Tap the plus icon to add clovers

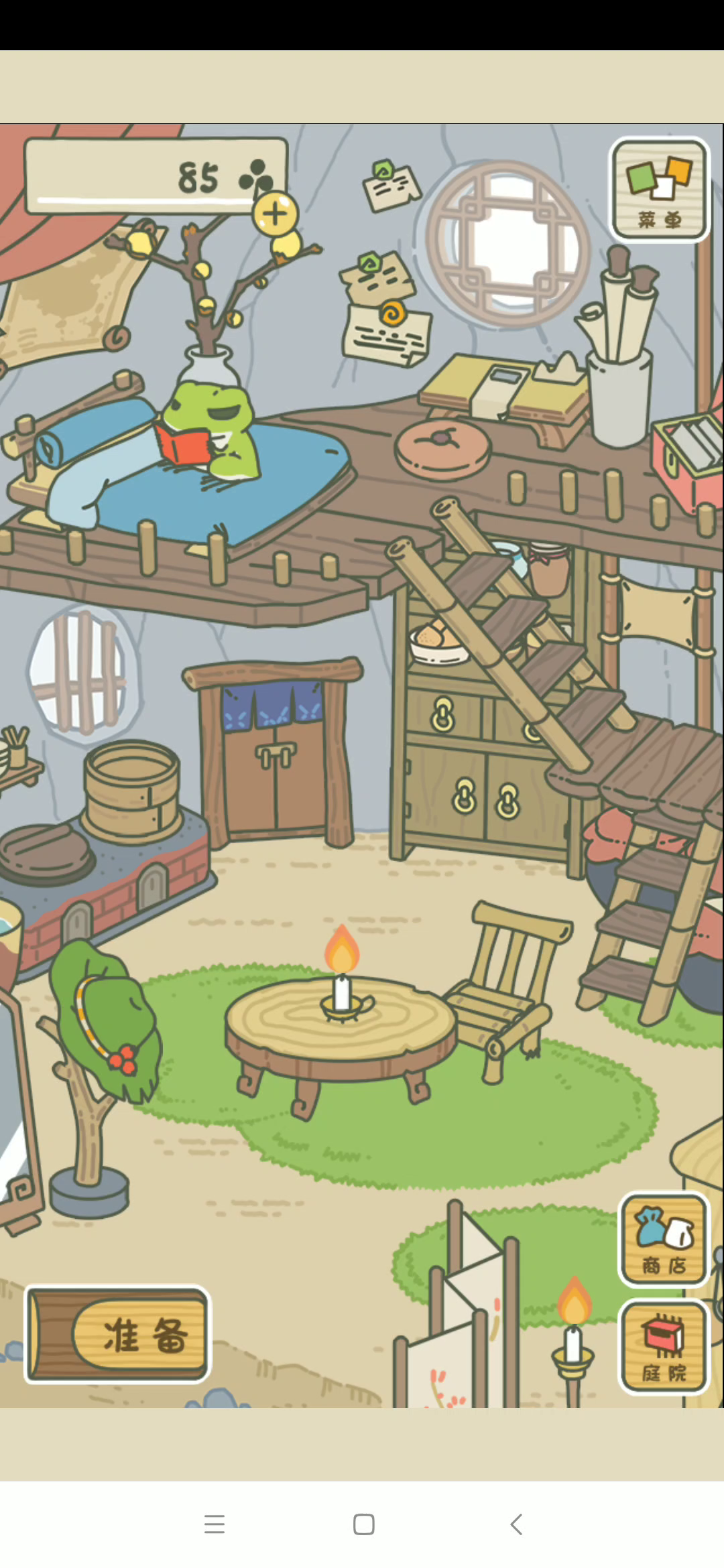pyautogui.click(x=275, y=214)
